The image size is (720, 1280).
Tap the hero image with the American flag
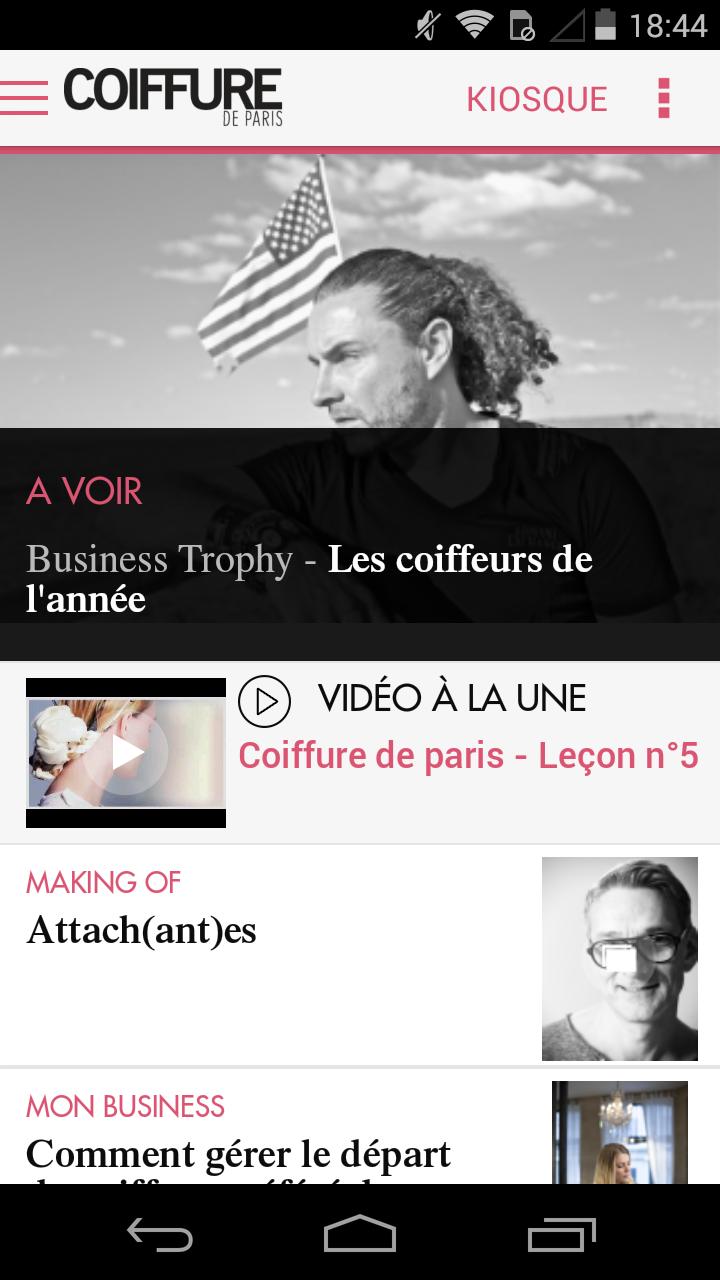[x=360, y=290]
